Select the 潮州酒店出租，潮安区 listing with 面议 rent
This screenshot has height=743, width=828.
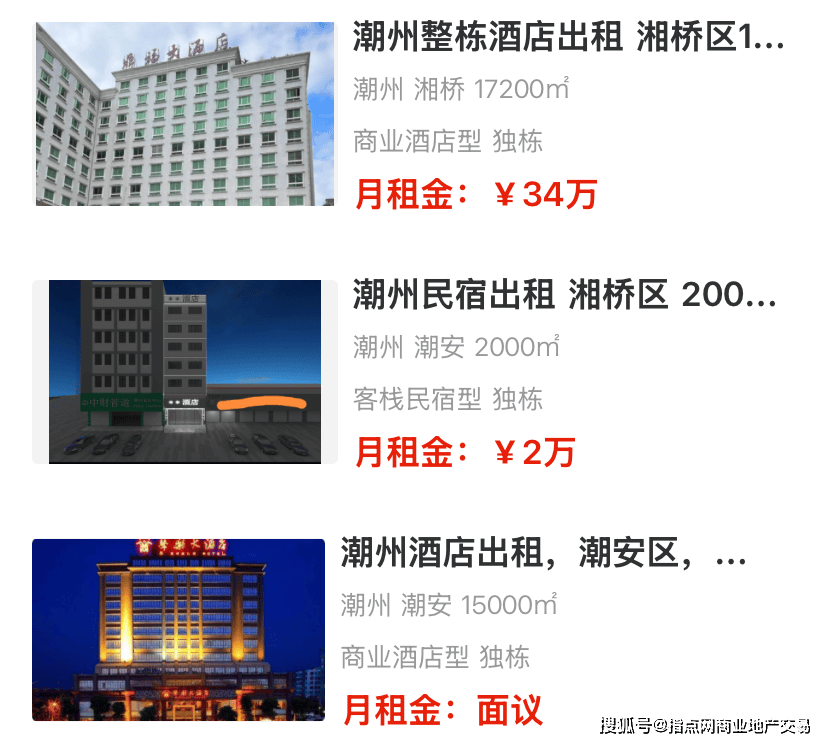[543, 553]
